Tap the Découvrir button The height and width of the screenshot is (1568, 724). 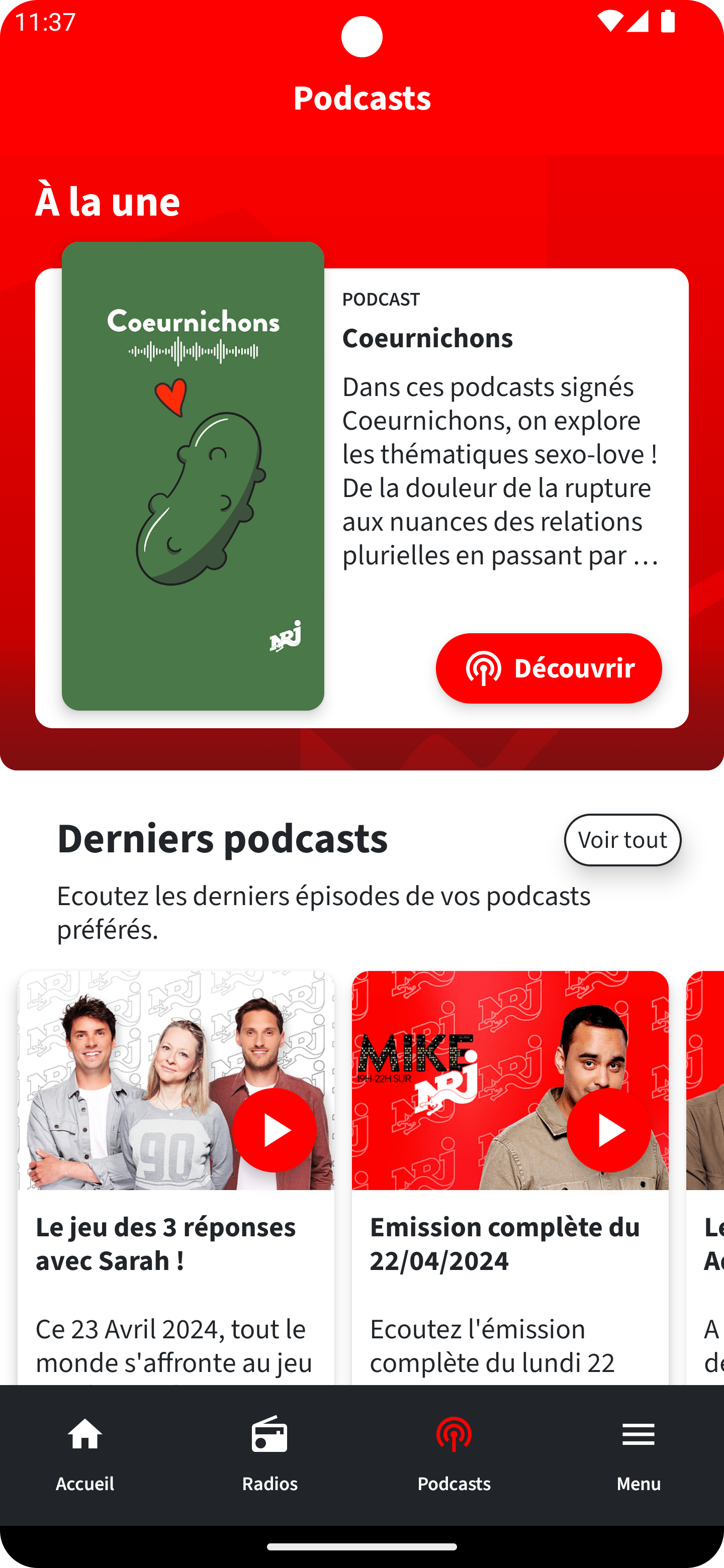(x=548, y=668)
